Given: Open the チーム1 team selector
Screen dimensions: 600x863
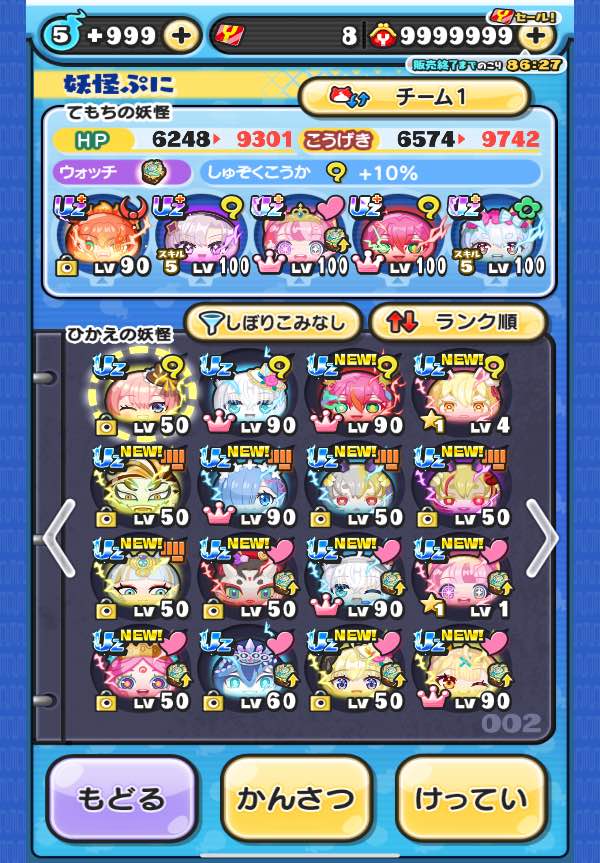Looking at the screenshot, I should coord(414,97).
